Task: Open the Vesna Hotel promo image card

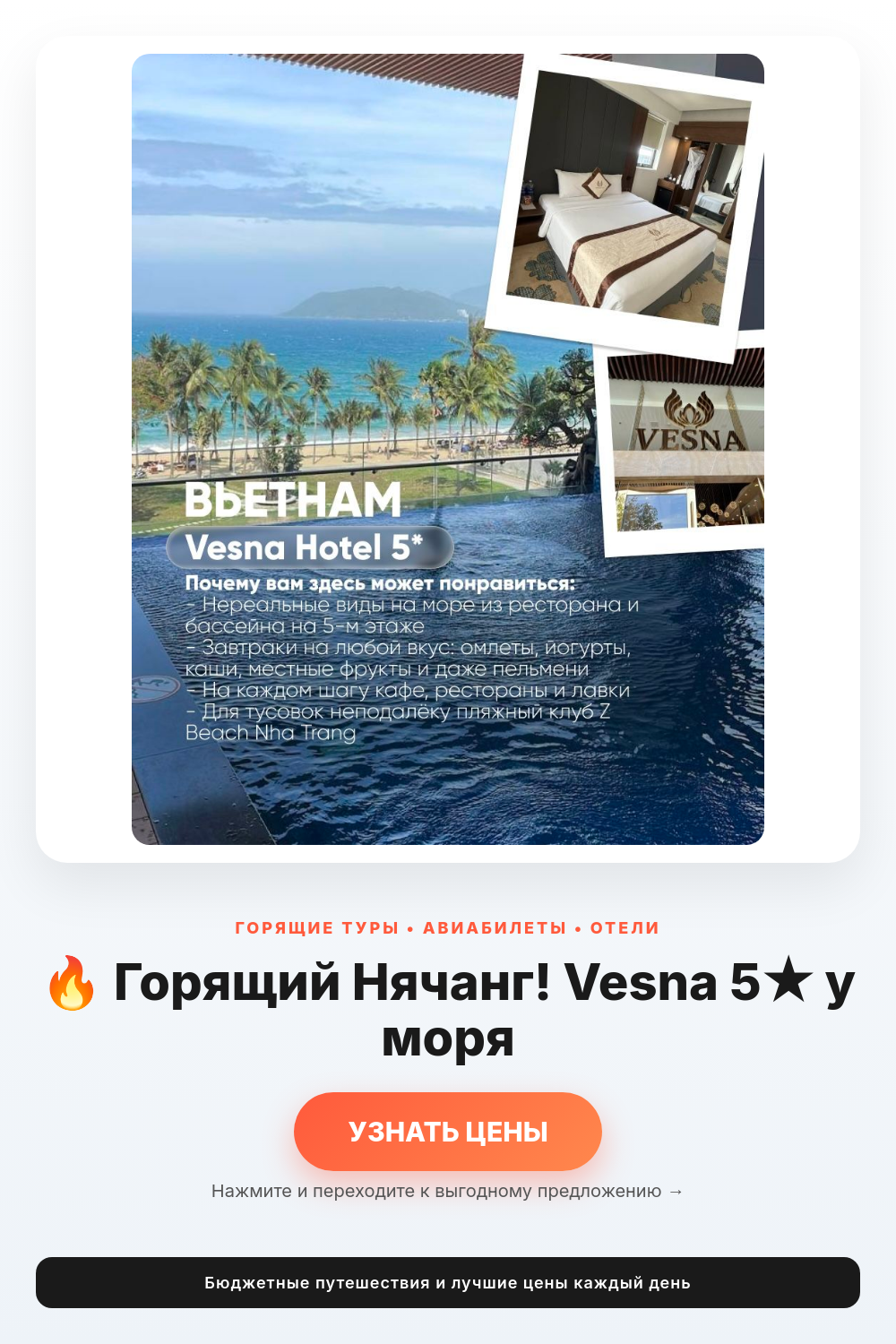Action: click(448, 449)
